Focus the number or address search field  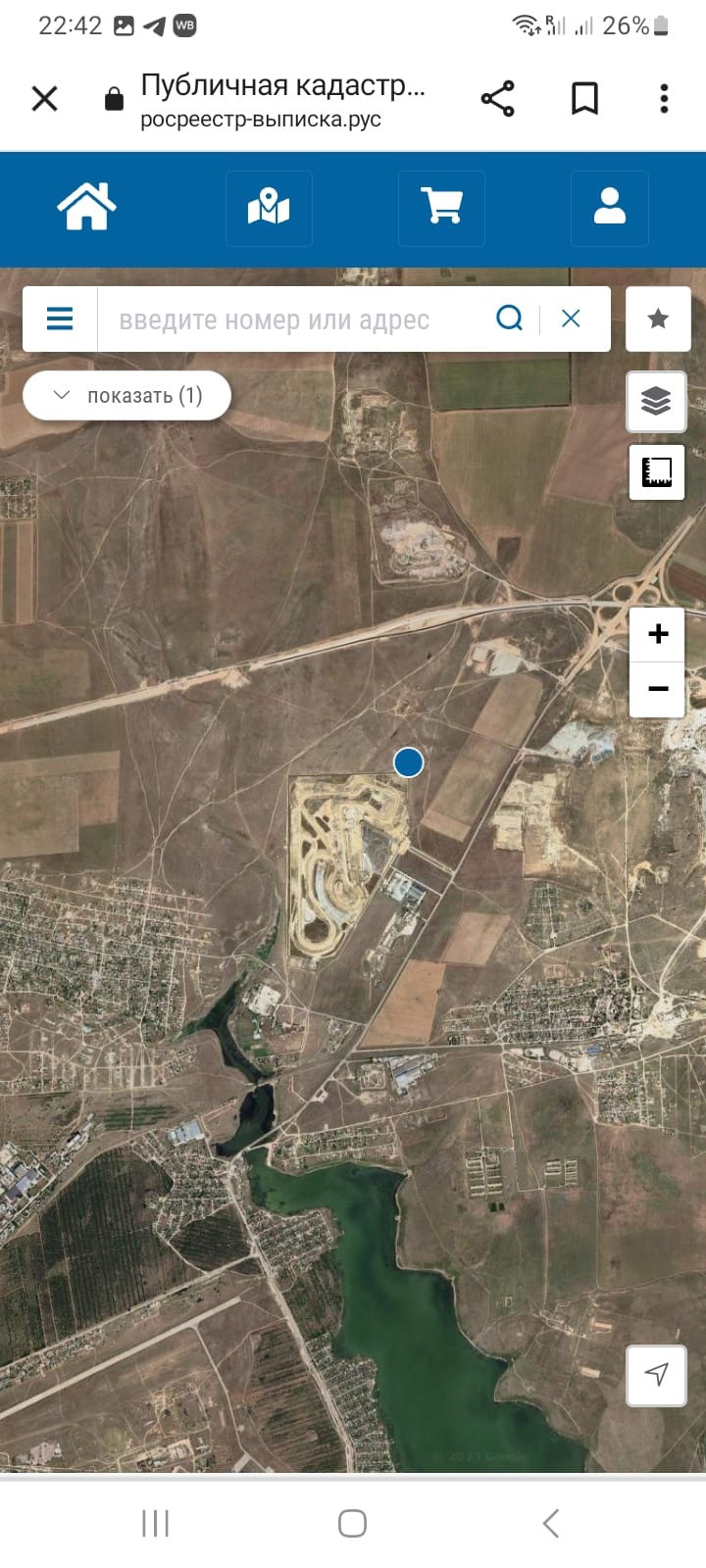click(294, 319)
